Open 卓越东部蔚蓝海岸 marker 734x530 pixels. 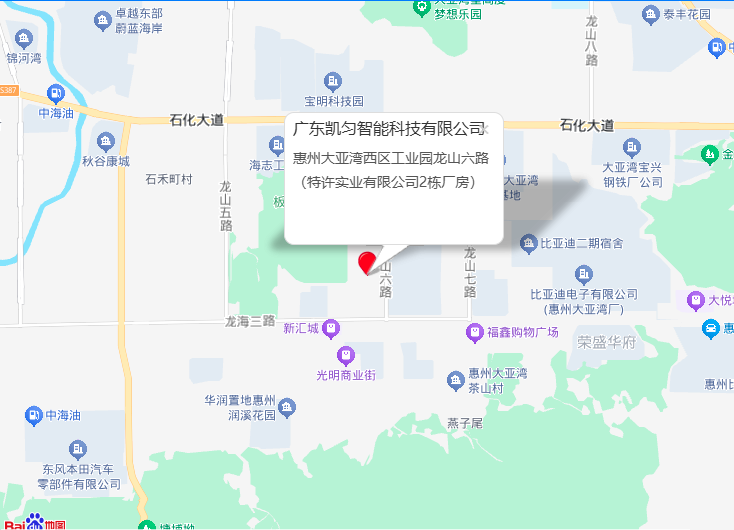[x=102, y=20]
